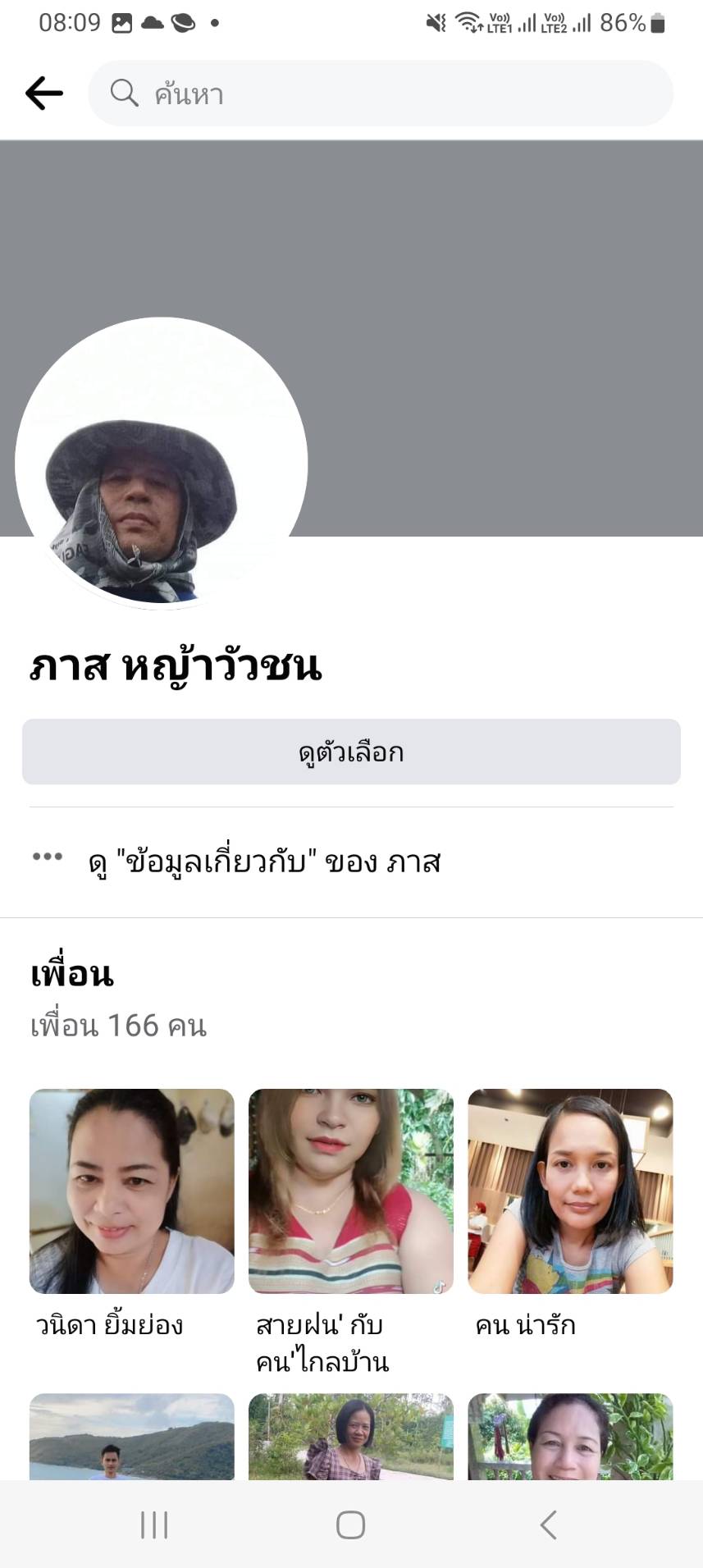The image size is (703, 1568).
Task: View ข้อมูลเกี่ยวกับ info of ภาส
Action: click(264, 862)
